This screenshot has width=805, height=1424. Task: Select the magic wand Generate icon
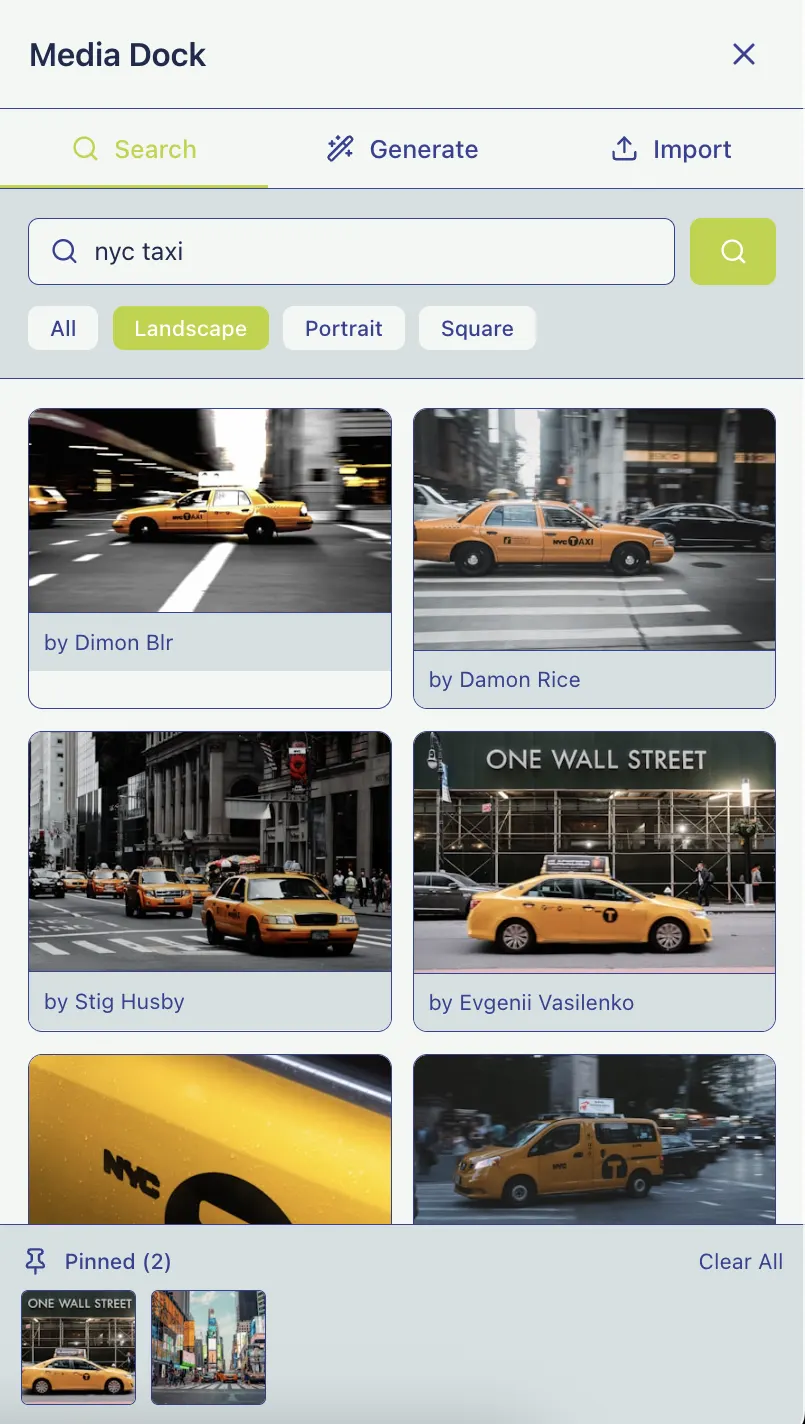pyautogui.click(x=339, y=148)
